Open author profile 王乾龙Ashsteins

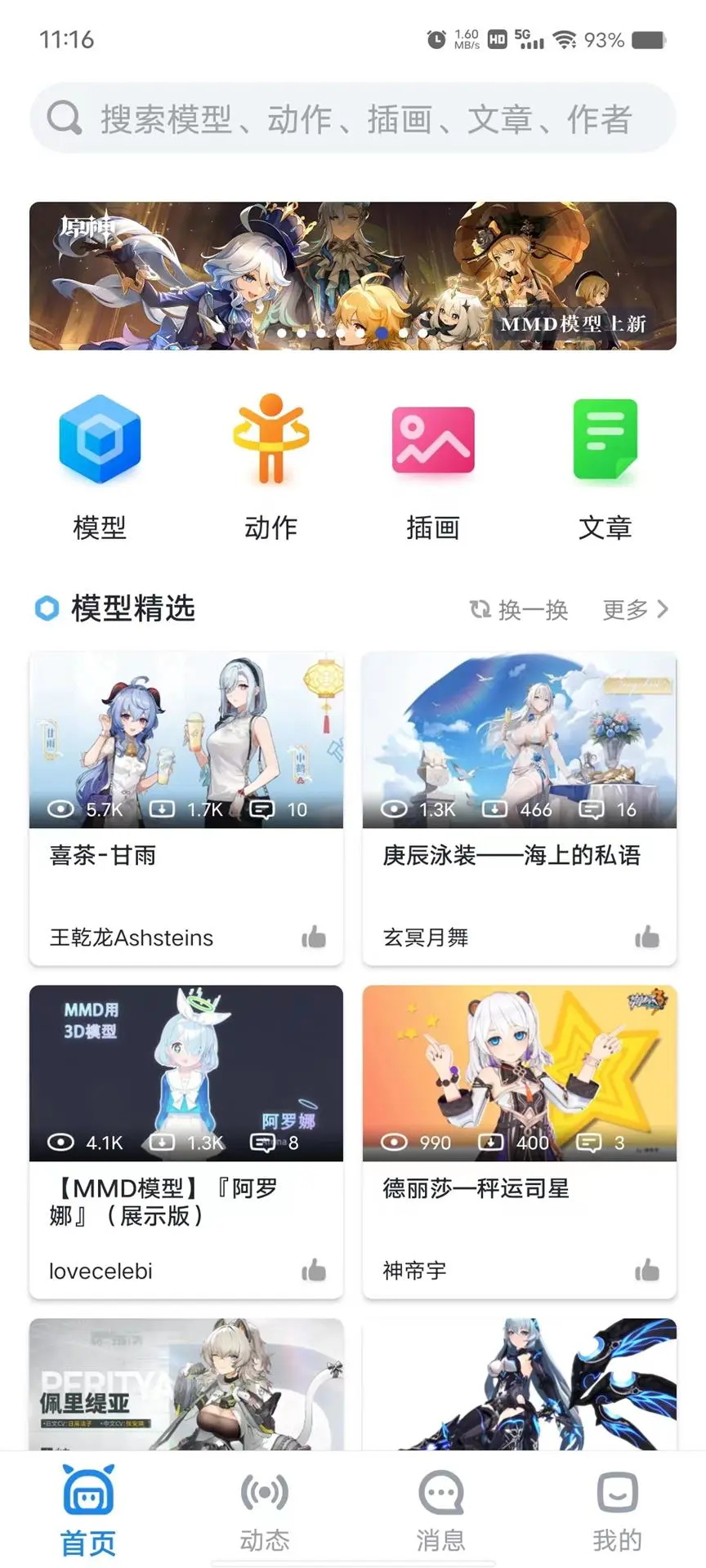pyautogui.click(x=130, y=938)
